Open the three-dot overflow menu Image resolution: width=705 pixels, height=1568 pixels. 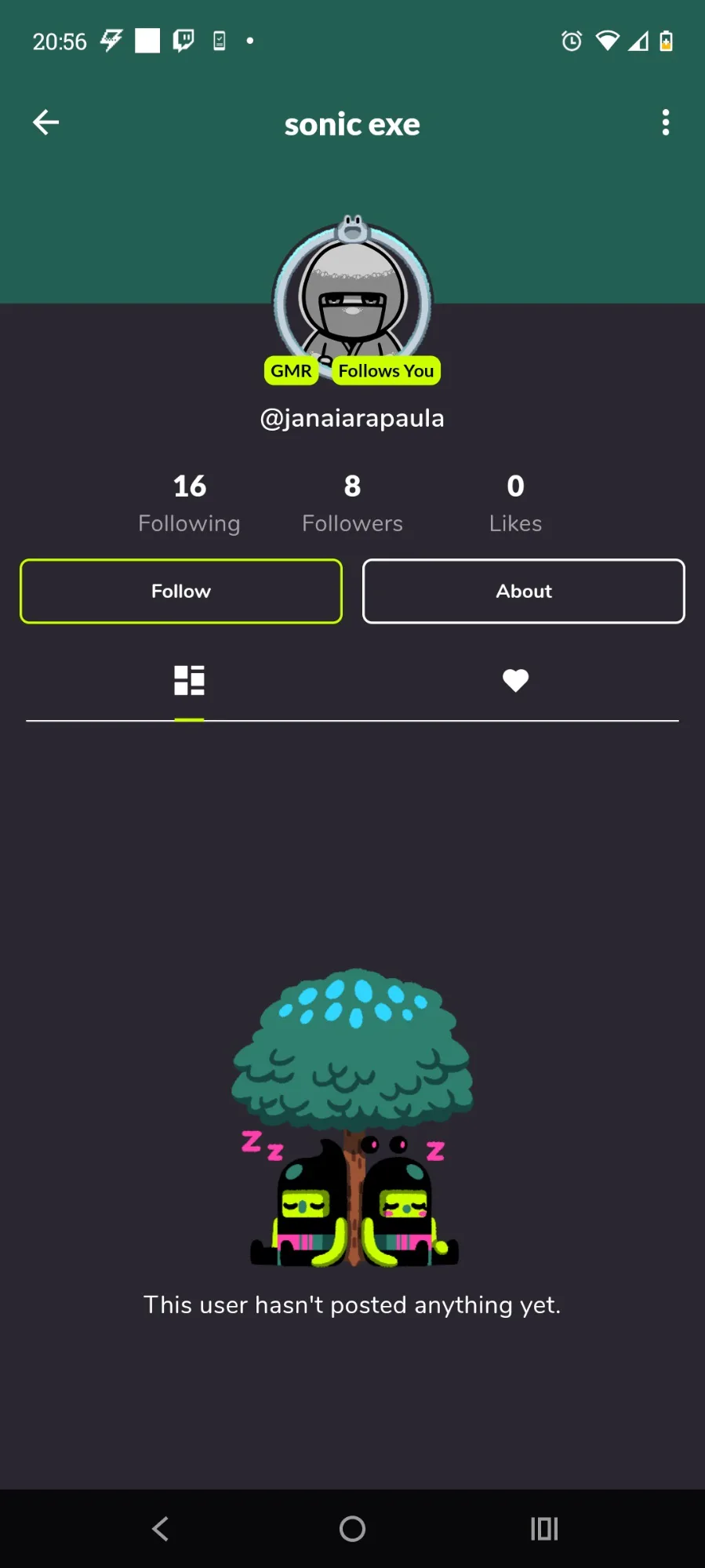[x=665, y=122]
